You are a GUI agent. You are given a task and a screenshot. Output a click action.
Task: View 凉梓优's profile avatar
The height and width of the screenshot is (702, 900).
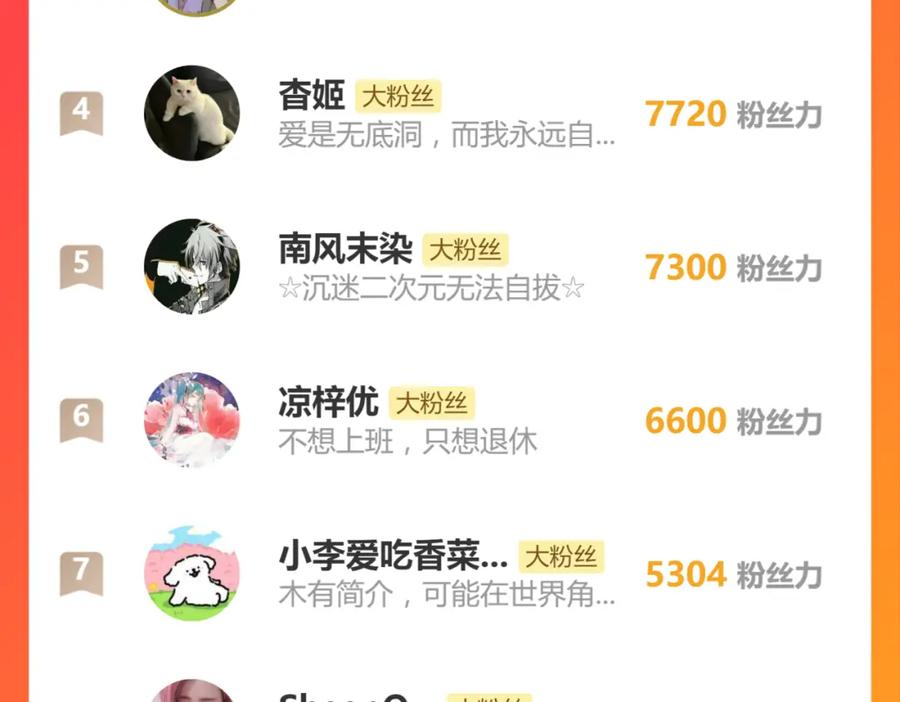(x=192, y=420)
